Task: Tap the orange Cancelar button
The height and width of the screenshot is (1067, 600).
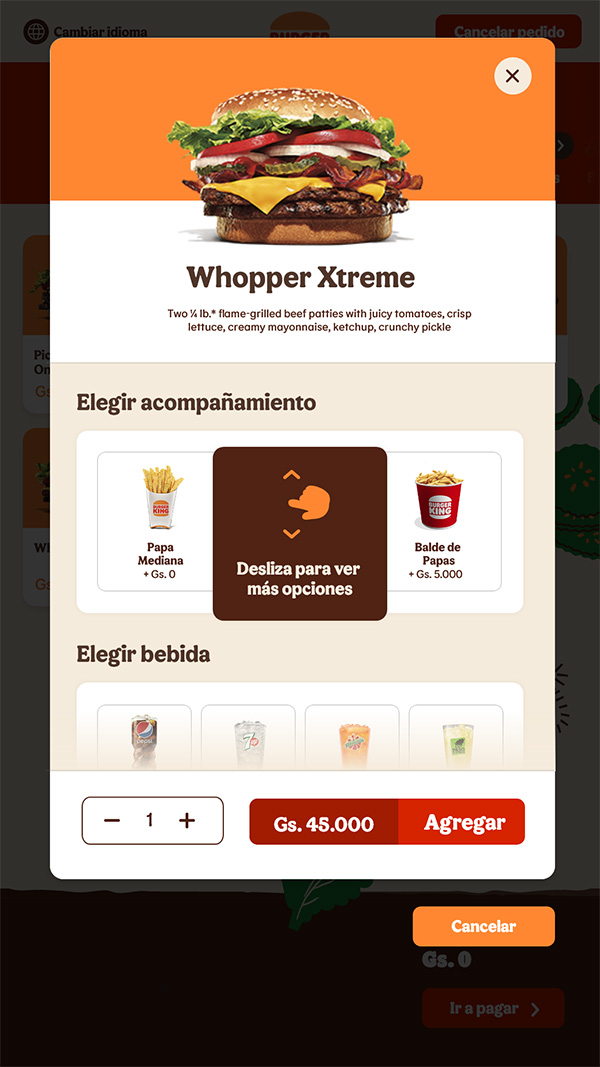Action: tap(483, 926)
